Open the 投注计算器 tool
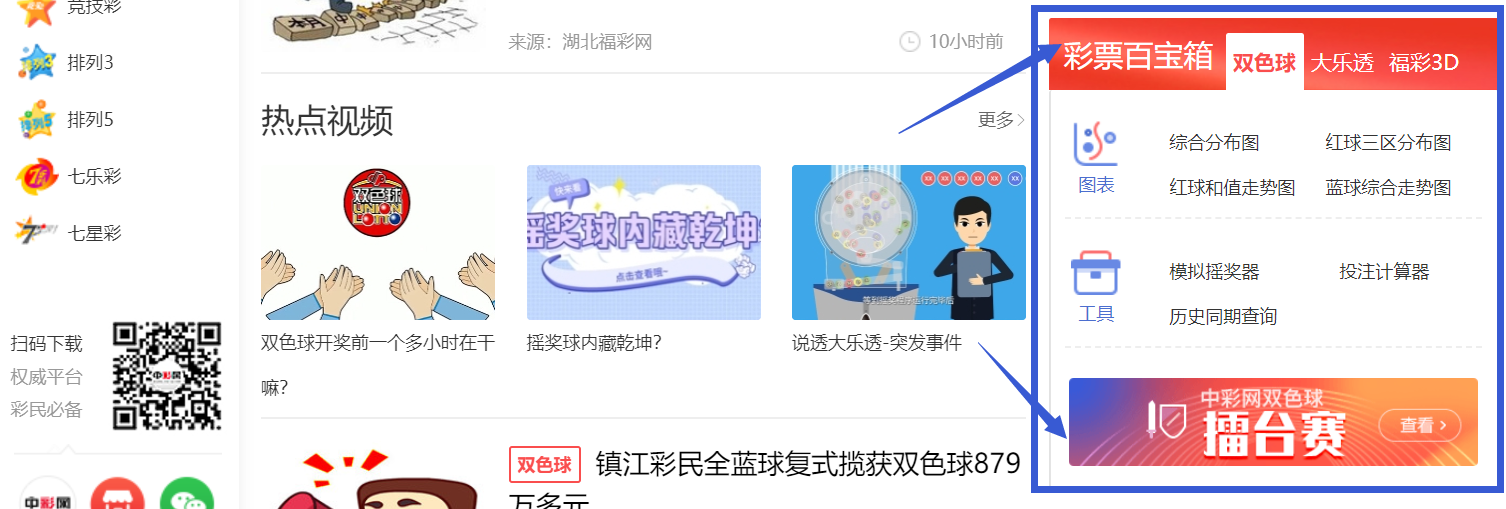Image resolution: width=1506 pixels, height=509 pixels. (1384, 272)
